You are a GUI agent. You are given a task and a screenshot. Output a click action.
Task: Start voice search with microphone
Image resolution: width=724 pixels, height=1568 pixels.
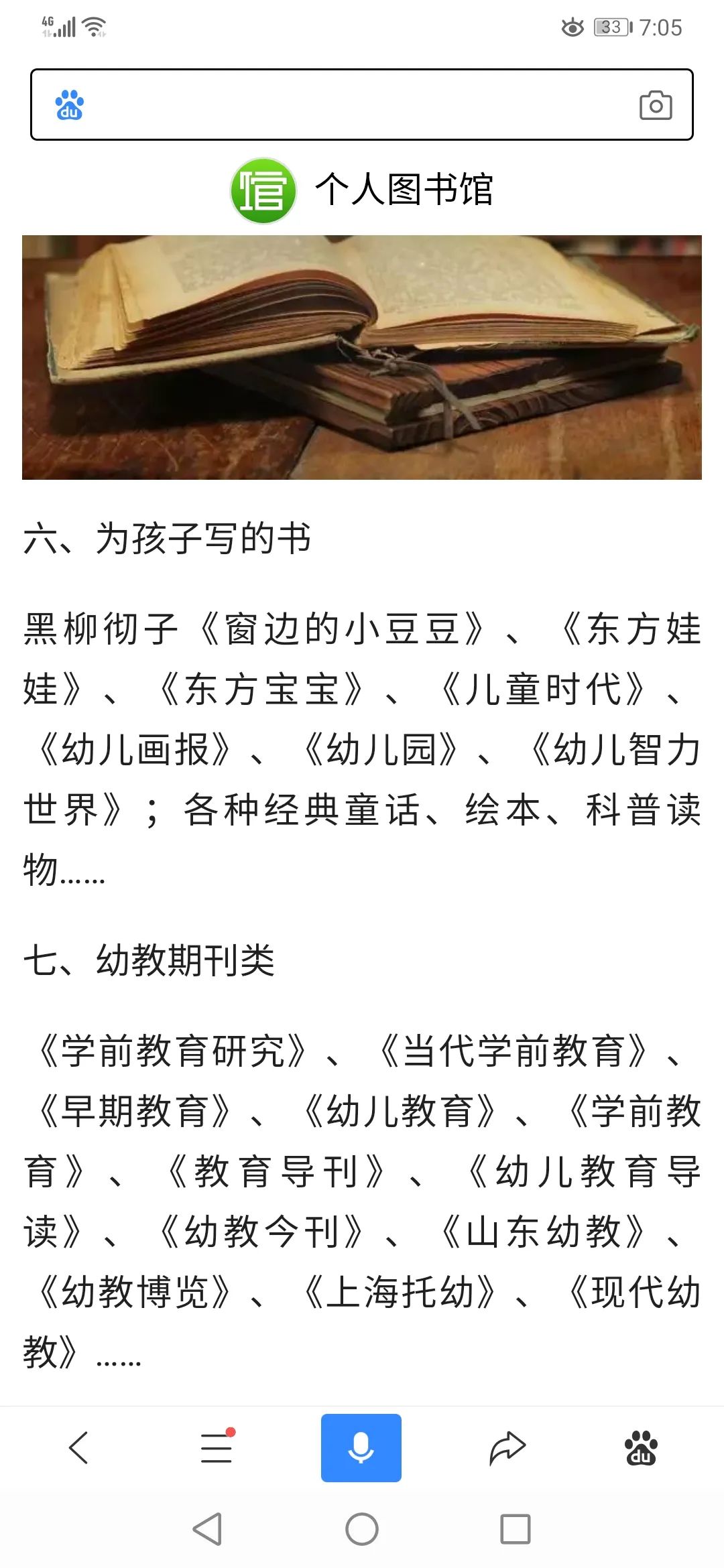pyautogui.click(x=361, y=1448)
